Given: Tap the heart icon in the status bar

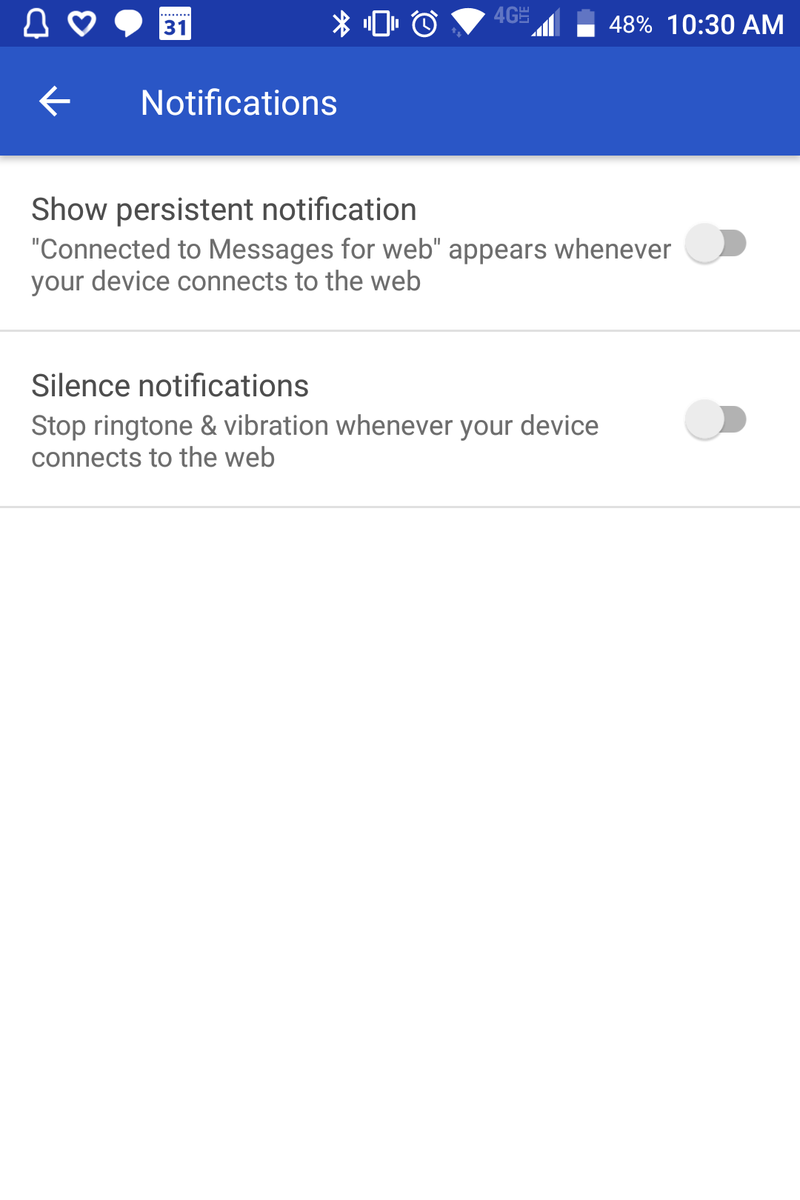Looking at the screenshot, I should pos(80,22).
